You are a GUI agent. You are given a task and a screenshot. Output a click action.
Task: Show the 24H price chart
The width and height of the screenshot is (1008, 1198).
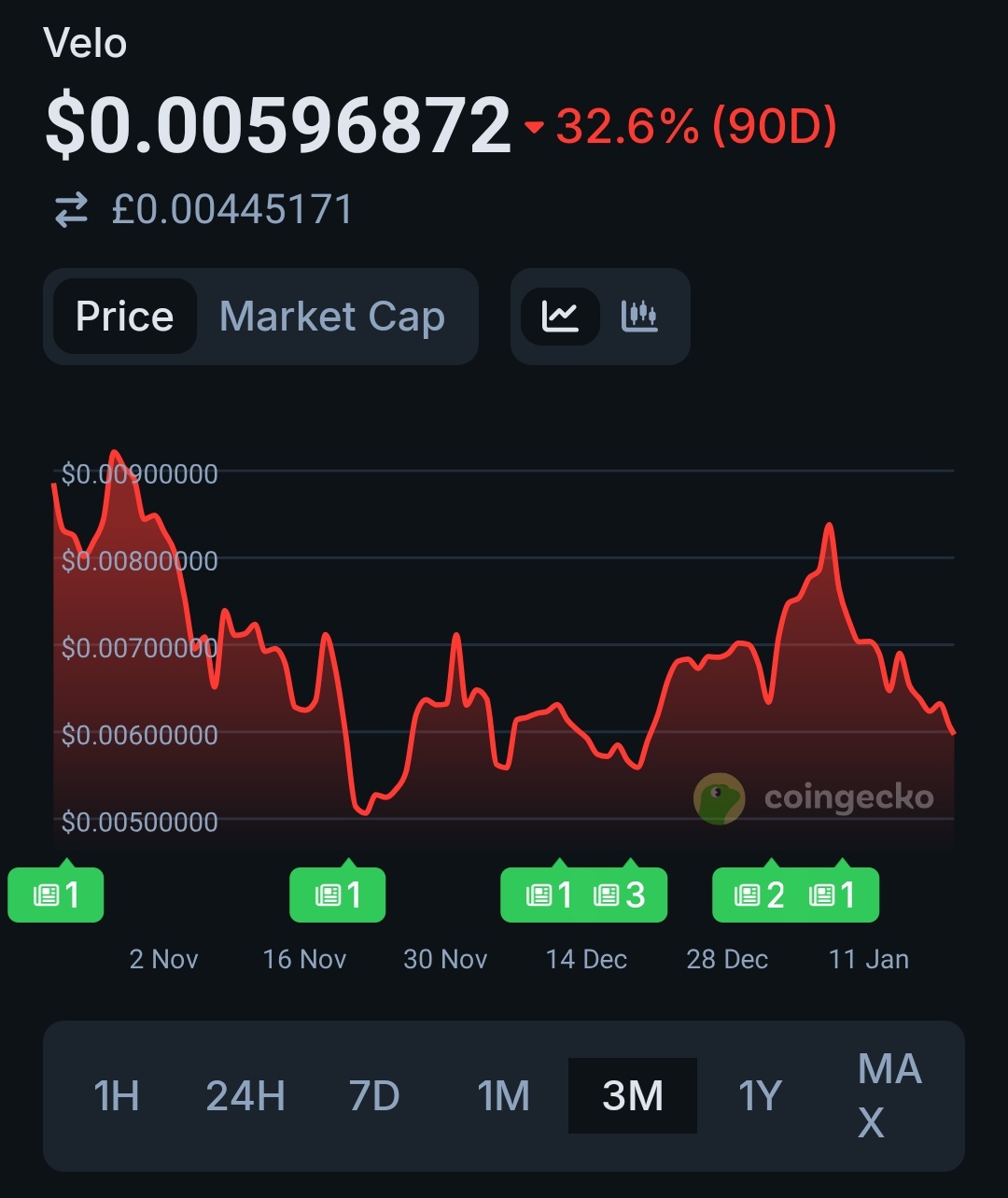(245, 1095)
